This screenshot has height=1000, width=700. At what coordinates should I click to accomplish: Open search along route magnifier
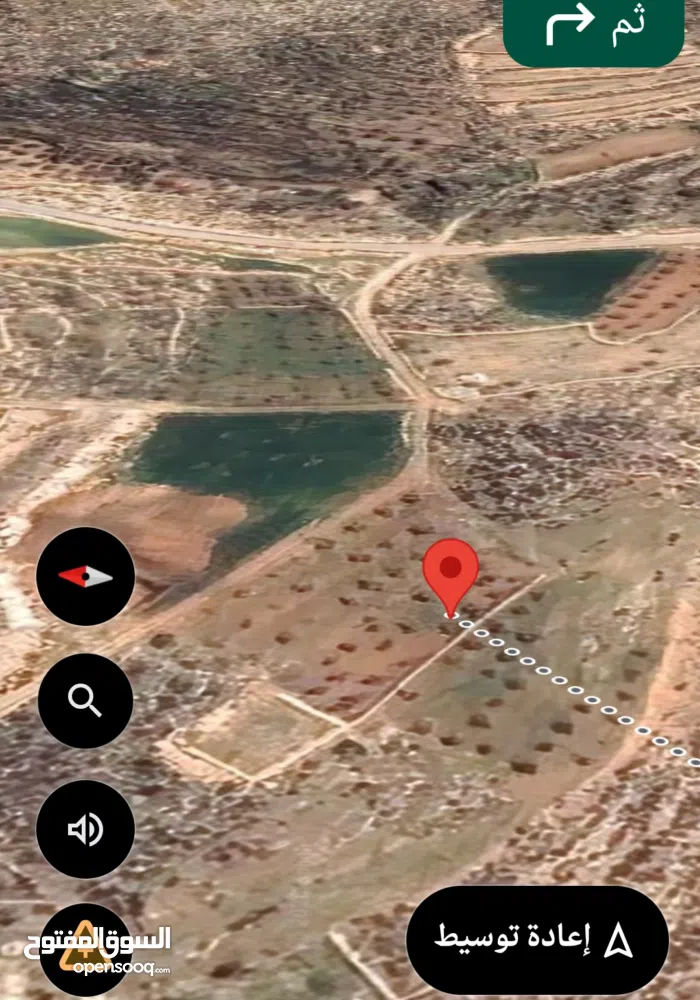(x=85, y=701)
